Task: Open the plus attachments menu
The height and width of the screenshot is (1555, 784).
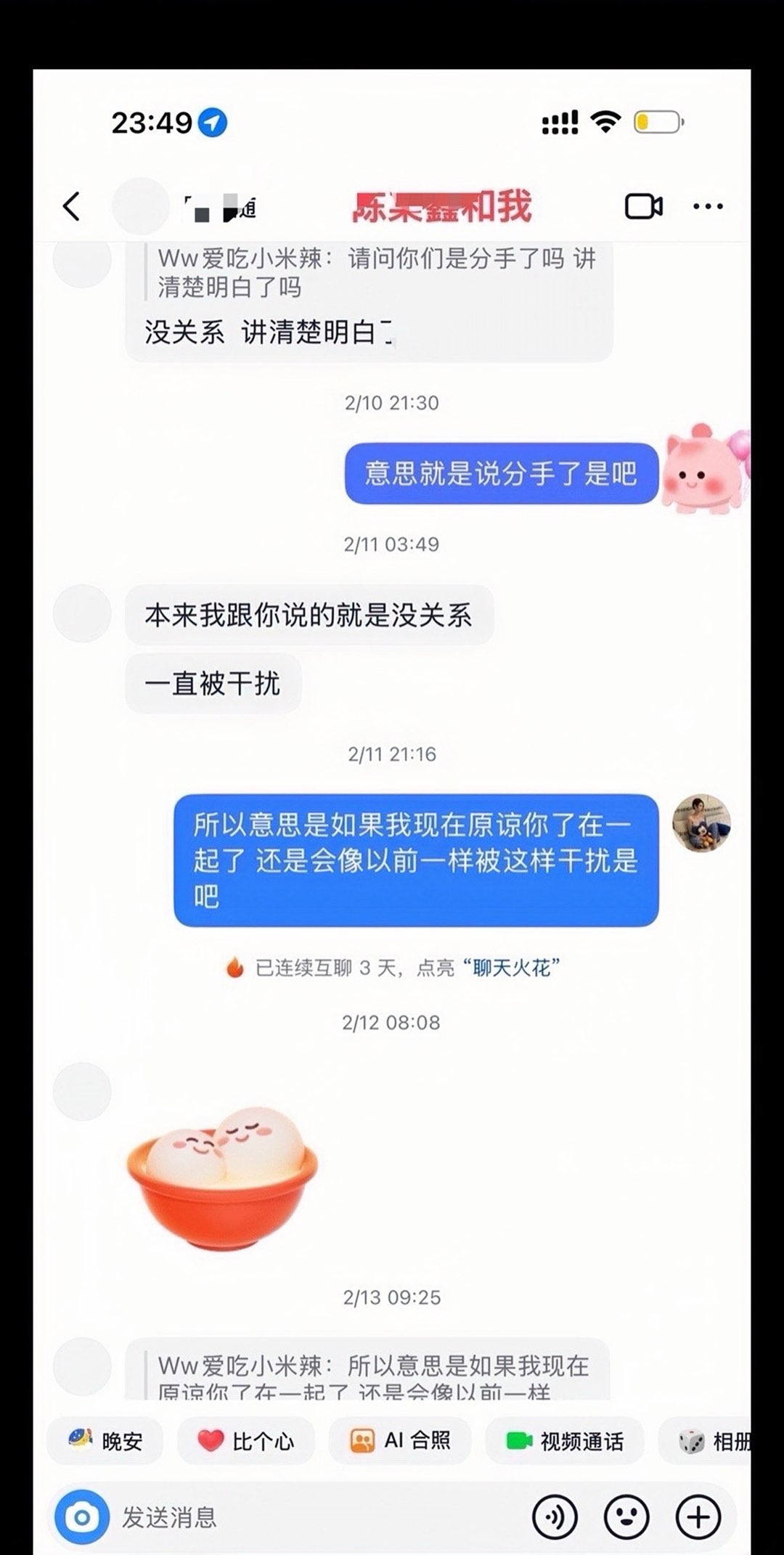Action: click(698, 1517)
